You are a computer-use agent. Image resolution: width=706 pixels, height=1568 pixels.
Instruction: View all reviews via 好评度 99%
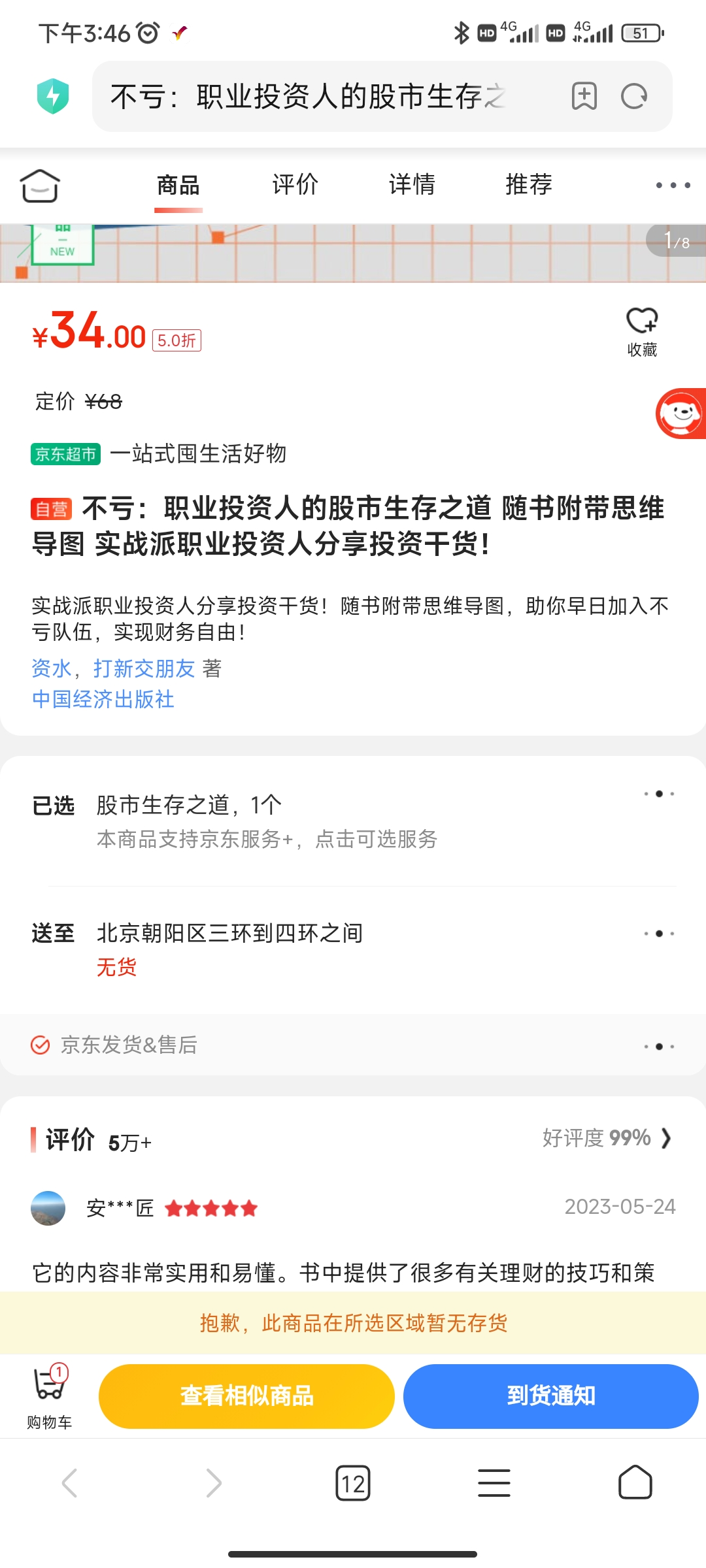607,1138
